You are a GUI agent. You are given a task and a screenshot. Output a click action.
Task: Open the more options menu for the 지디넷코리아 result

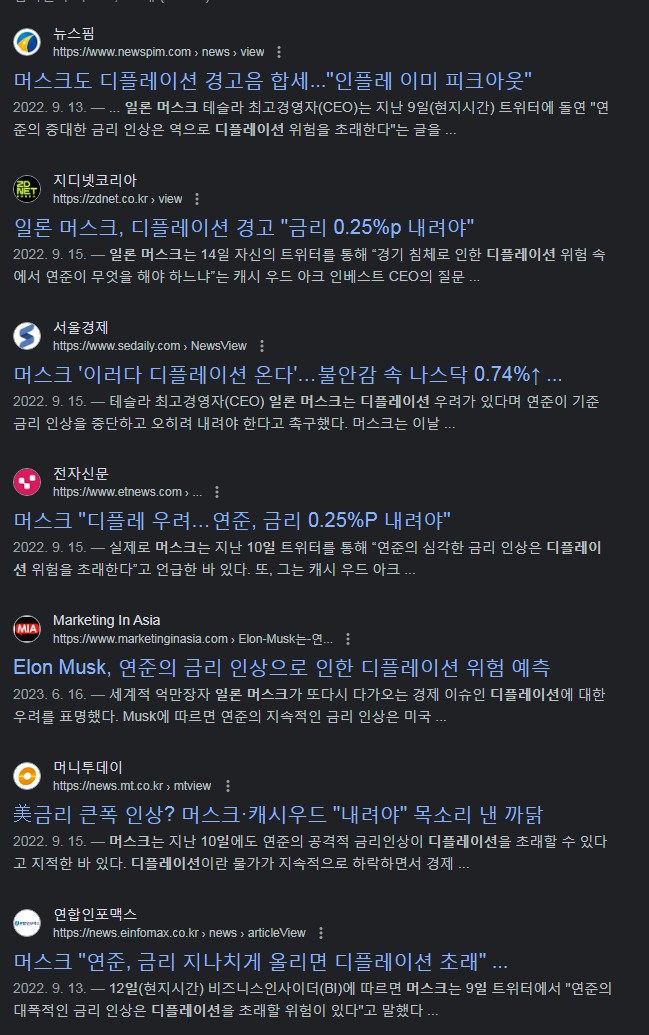pyautogui.click(x=197, y=199)
